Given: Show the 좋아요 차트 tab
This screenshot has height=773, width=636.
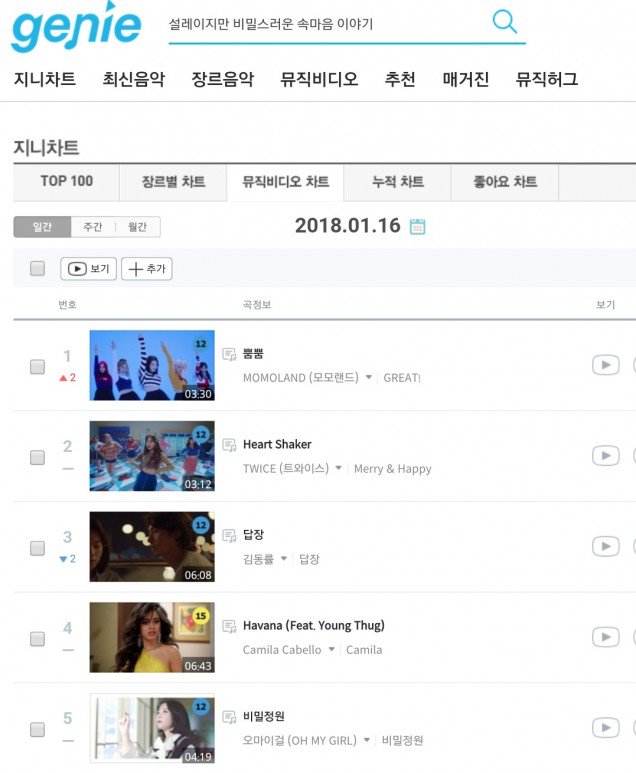Looking at the screenshot, I should pos(504,182).
